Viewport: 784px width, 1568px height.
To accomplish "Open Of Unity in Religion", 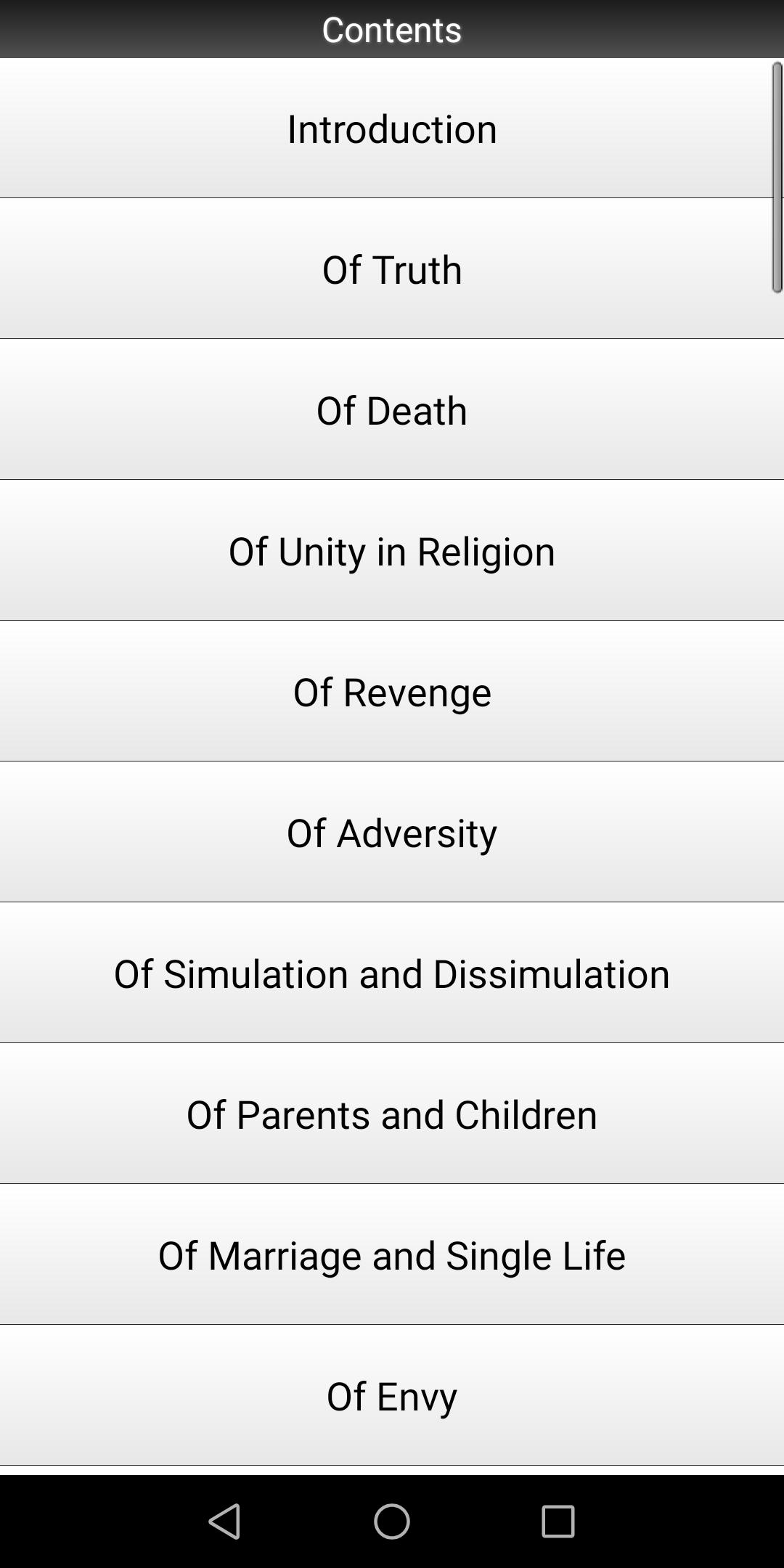I will pos(392,551).
